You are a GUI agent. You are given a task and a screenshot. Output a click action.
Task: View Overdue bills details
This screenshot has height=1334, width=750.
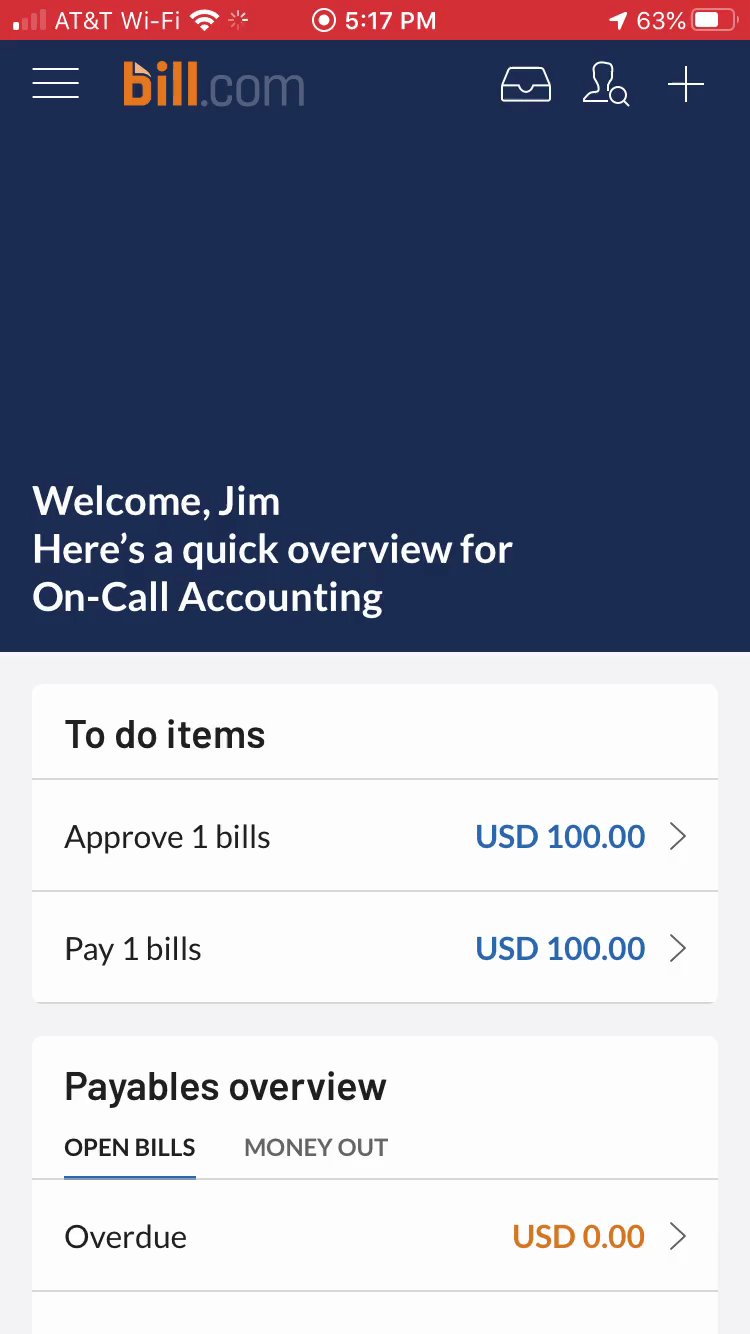(375, 1236)
